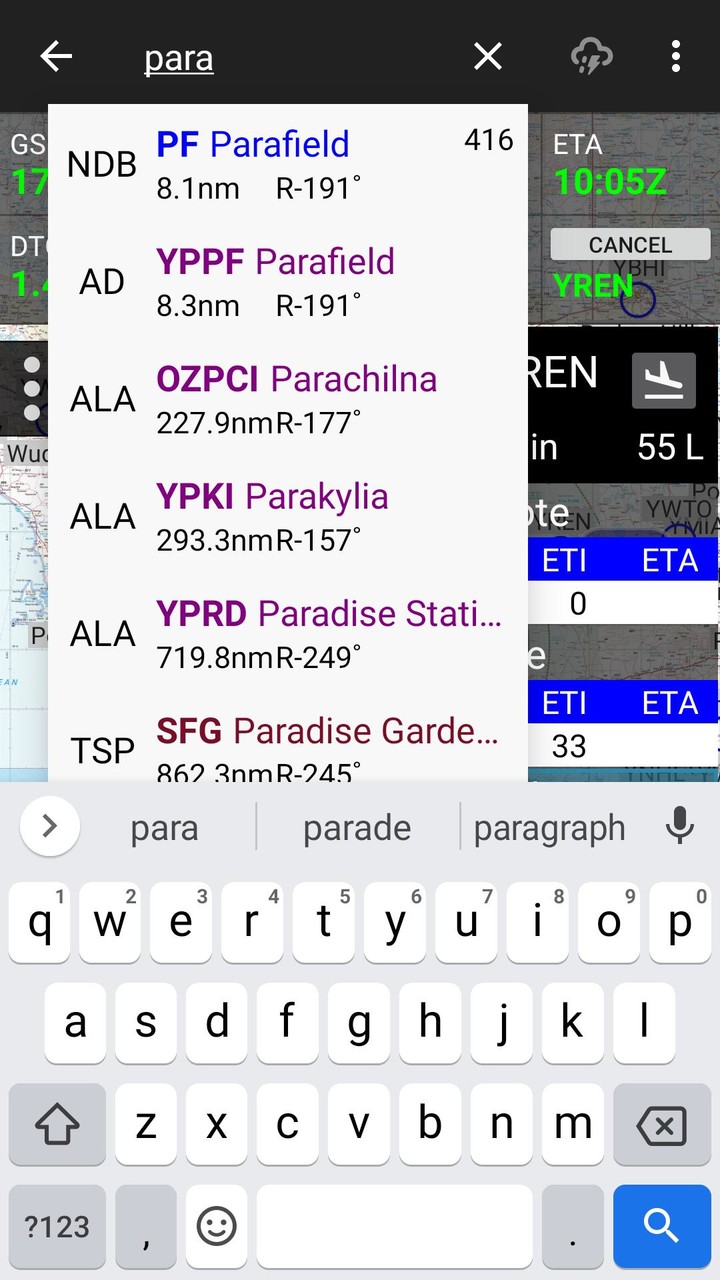720x1280 pixels.
Task: Tap the backspace key
Action: 662,1124
